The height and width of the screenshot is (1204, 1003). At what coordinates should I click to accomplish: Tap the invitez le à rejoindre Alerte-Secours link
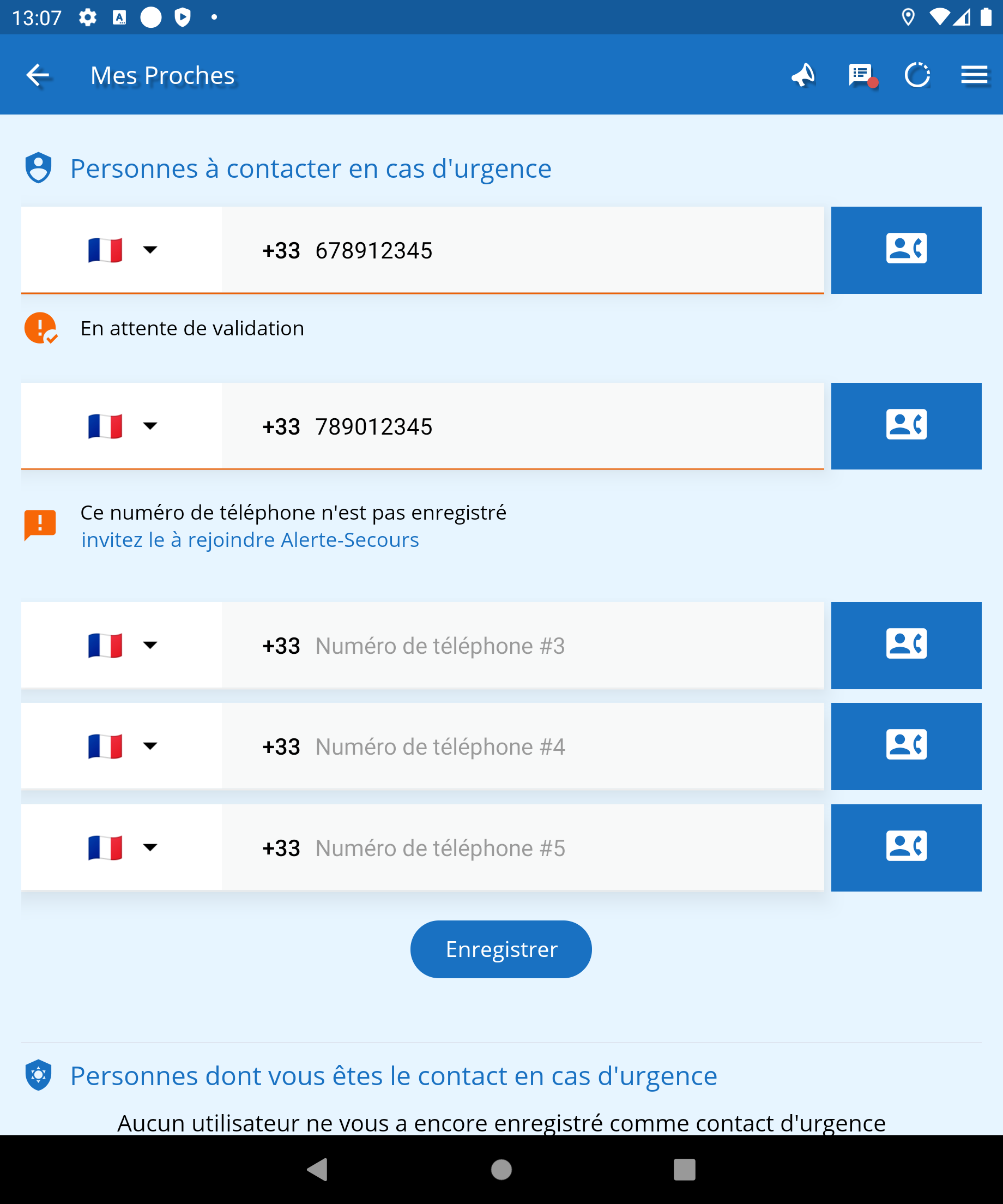pos(250,540)
